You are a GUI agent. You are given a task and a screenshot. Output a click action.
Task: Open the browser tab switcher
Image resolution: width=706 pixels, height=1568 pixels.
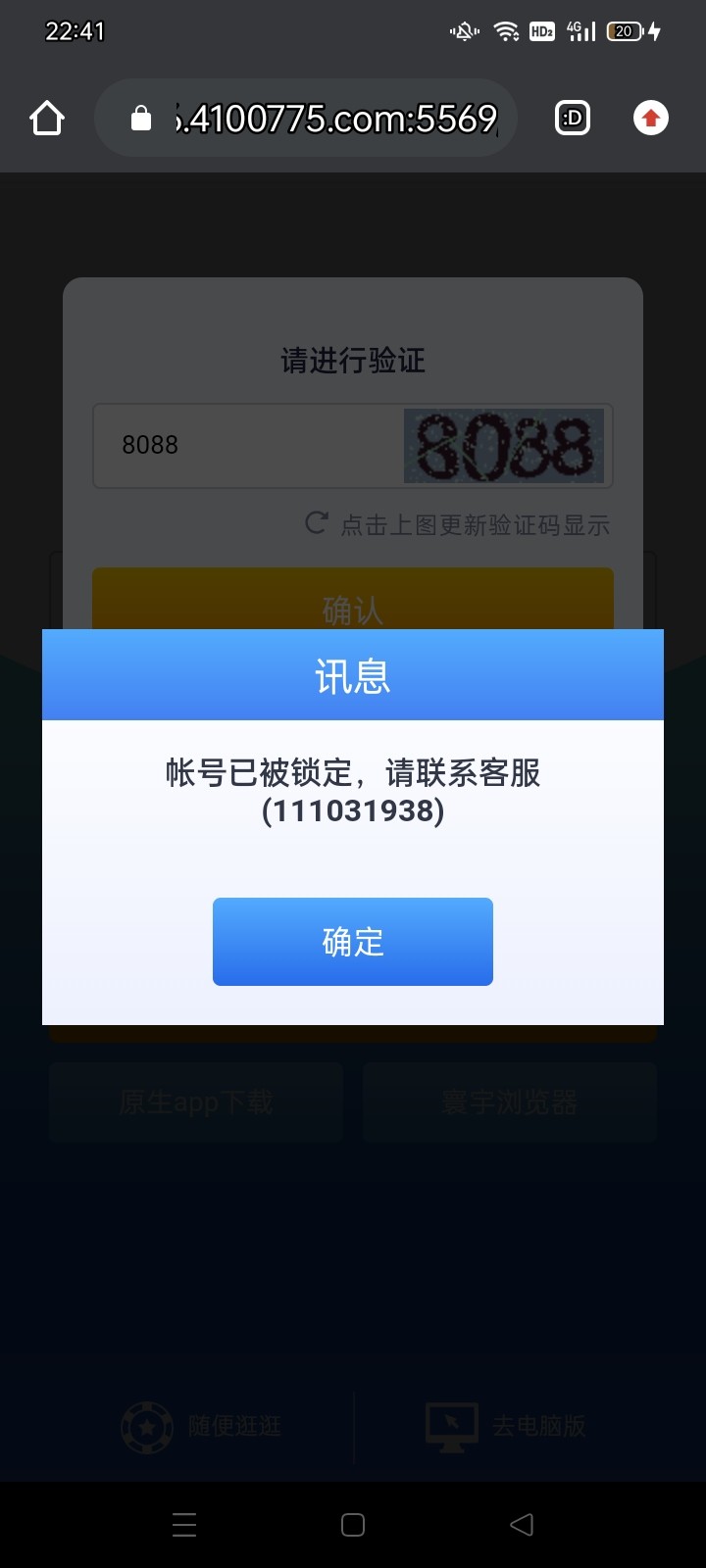[x=573, y=119]
